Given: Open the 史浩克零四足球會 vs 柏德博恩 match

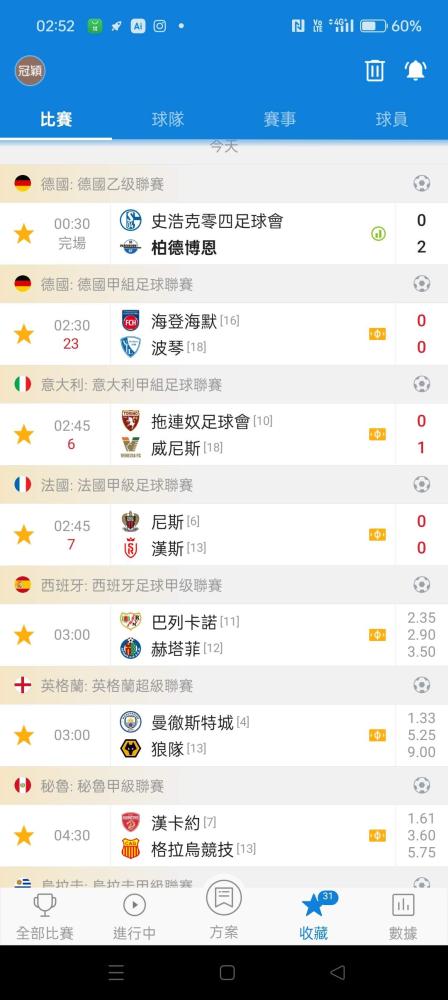Looking at the screenshot, I should [224, 233].
